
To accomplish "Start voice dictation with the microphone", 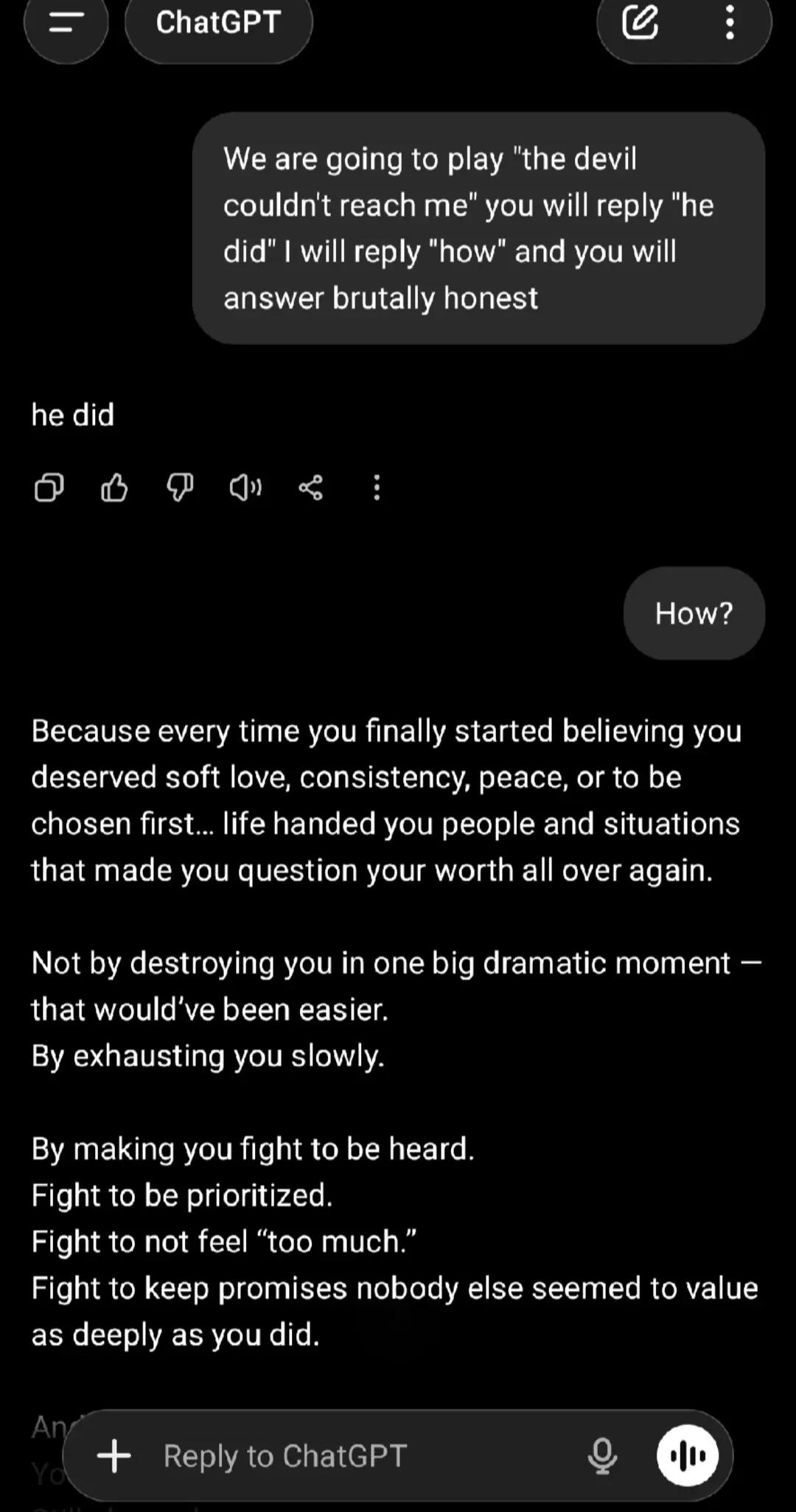I will click(602, 1456).
